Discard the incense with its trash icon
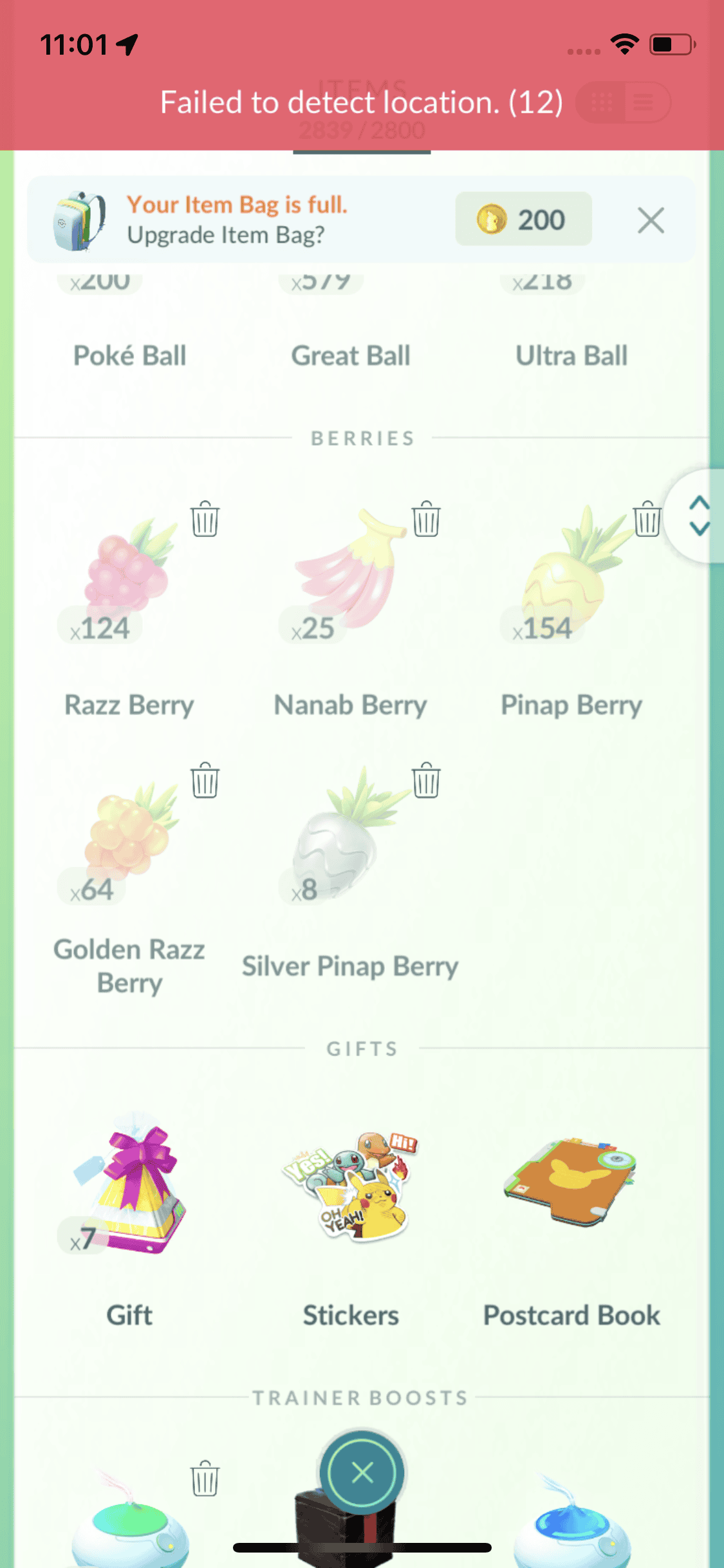Viewport: 724px width, 1568px height. click(205, 1478)
